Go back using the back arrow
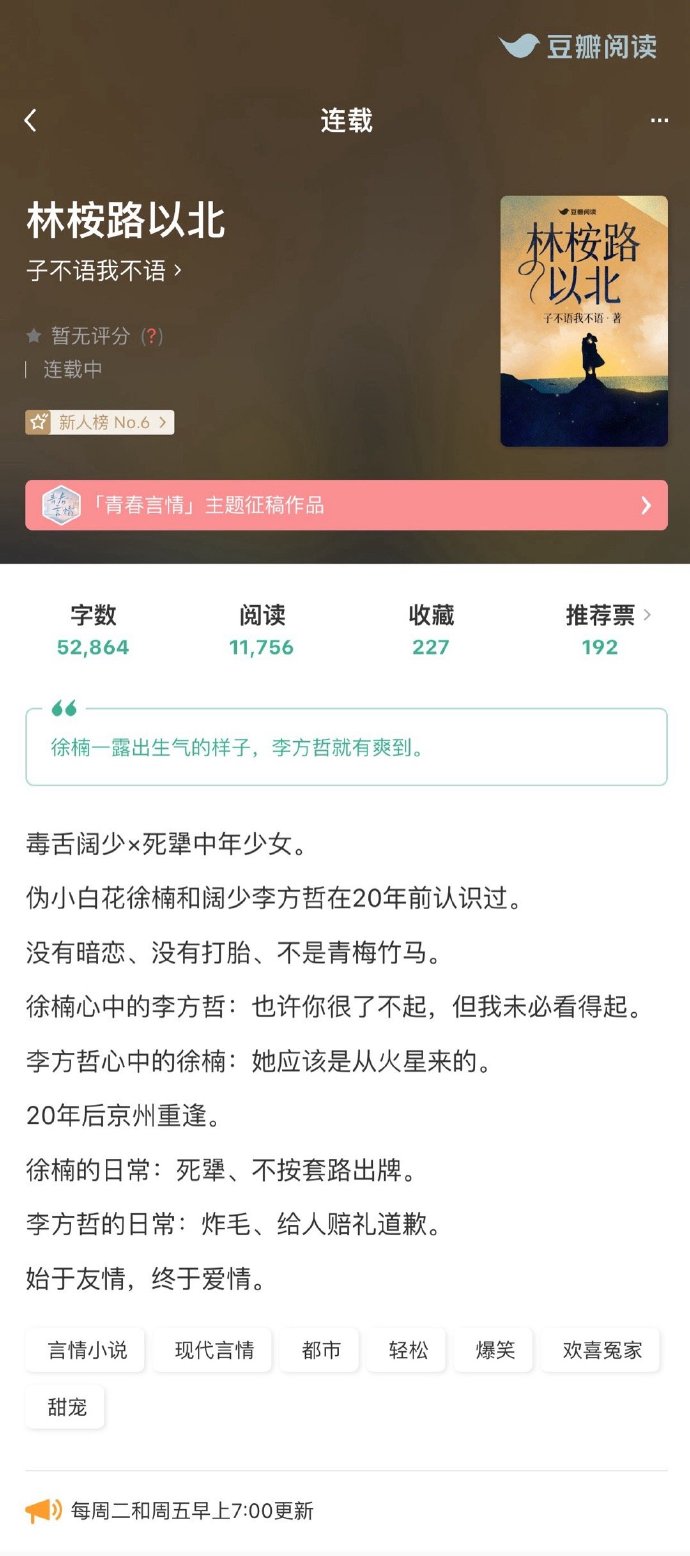Screen dimensions: 690x1556 tap(30, 120)
